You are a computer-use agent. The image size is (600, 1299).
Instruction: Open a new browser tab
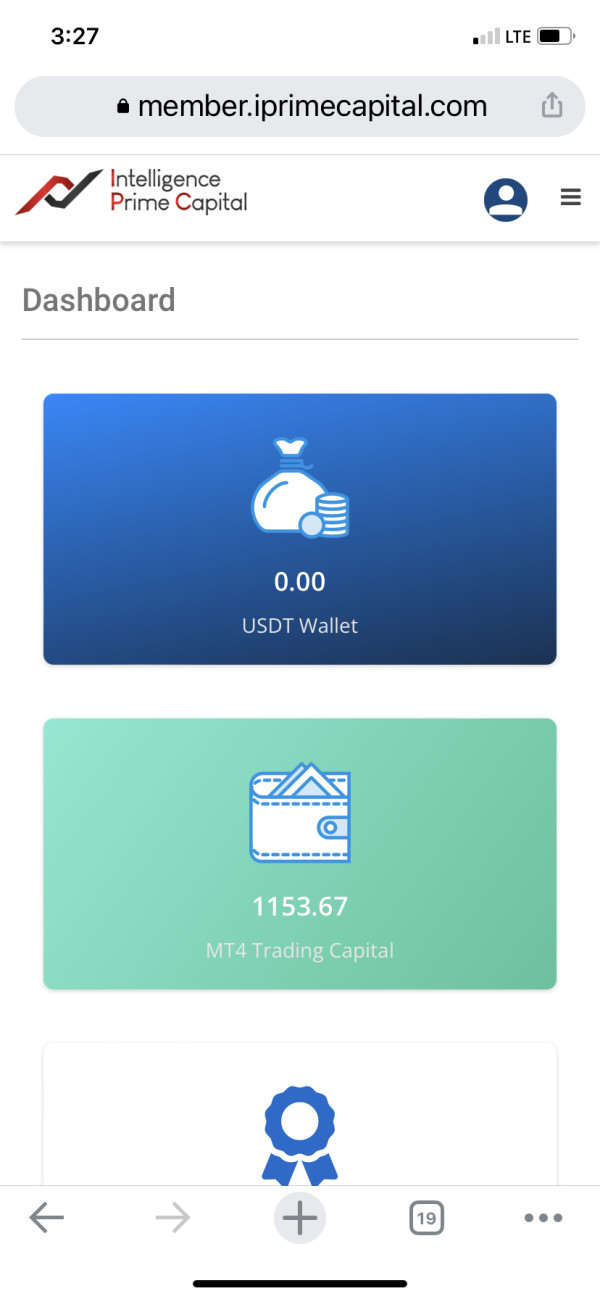[300, 1217]
